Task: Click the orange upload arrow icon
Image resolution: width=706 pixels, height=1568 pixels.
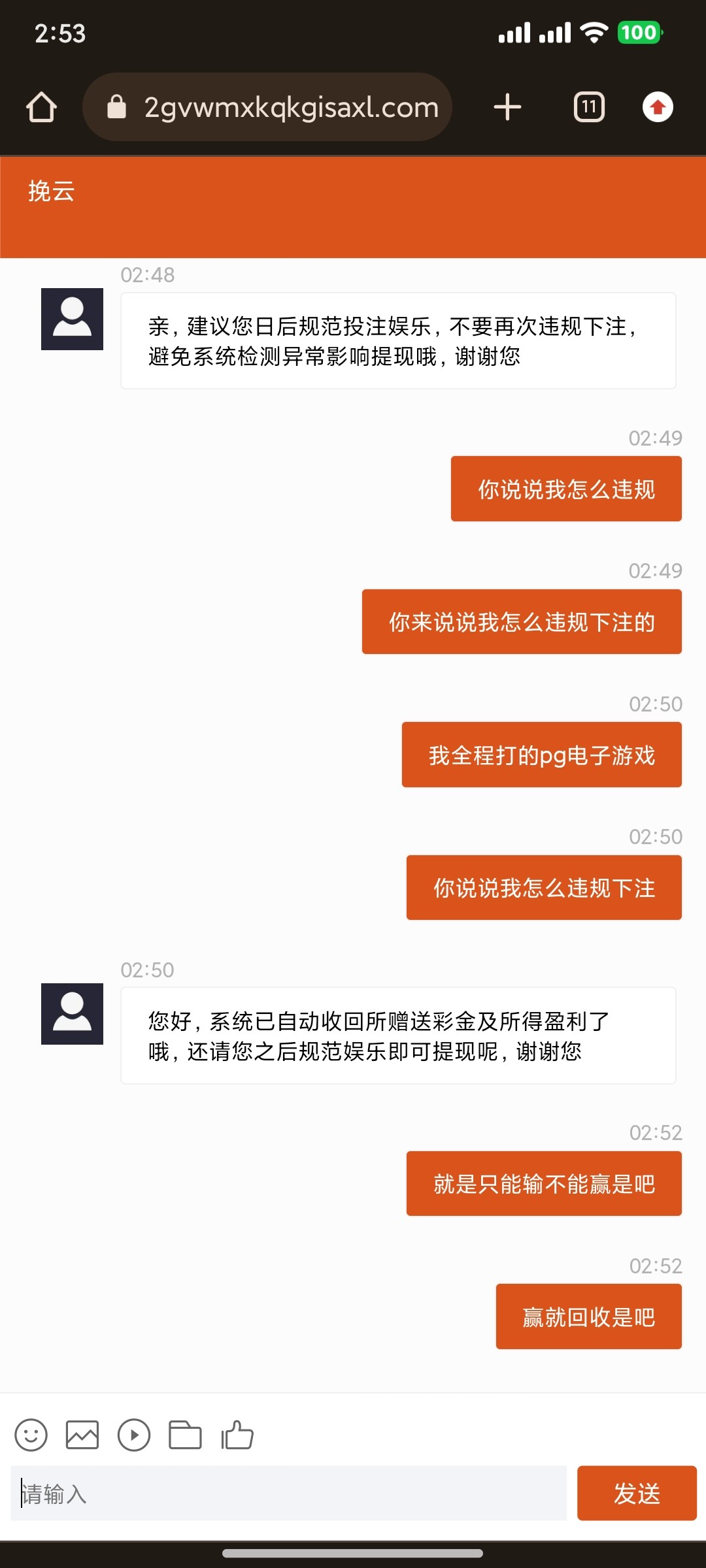Action: coord(658,106)
